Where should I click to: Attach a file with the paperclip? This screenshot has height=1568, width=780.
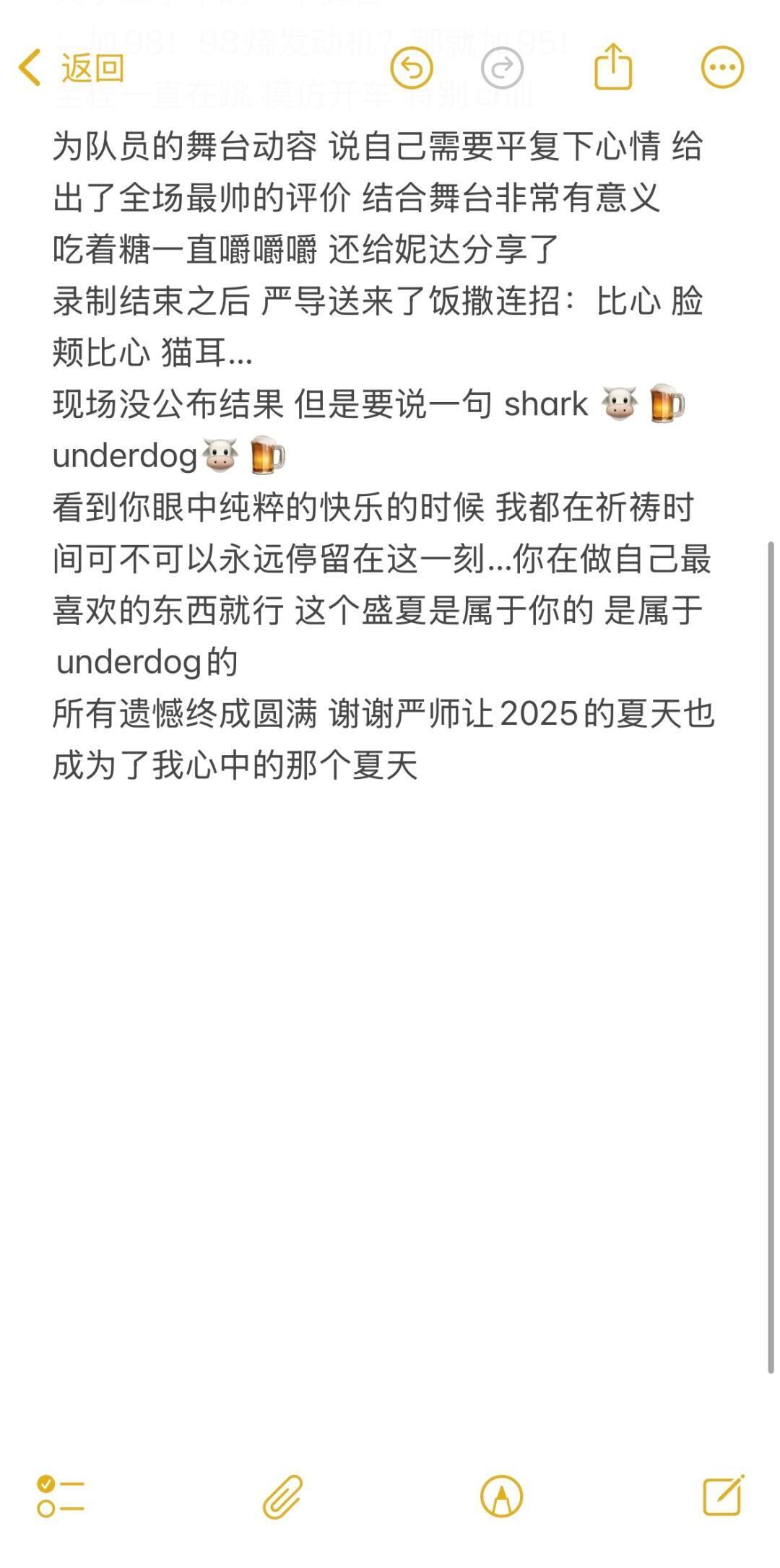tap(282, 1496)
